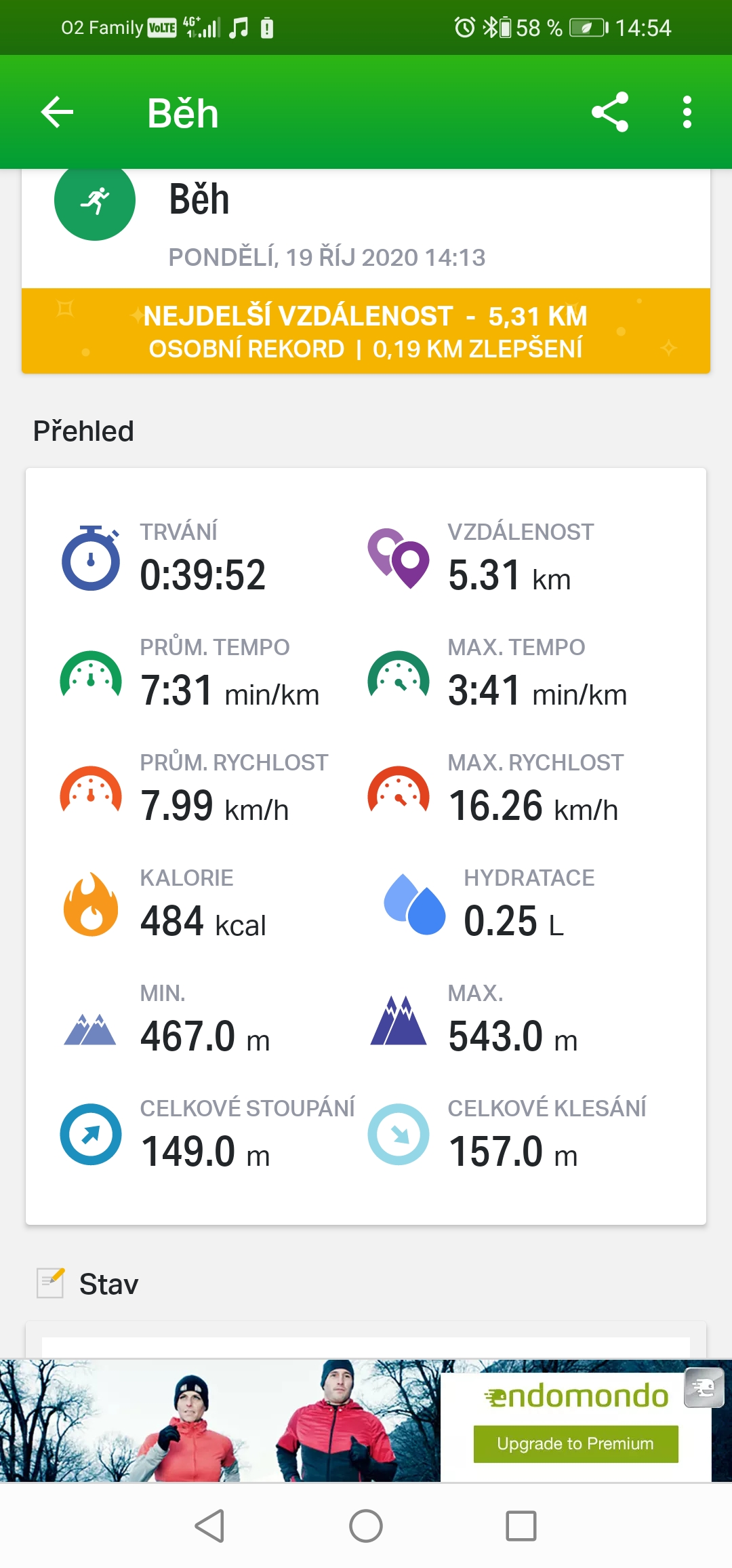732x1568 pixels.
Task: Open the three-dot overflow menu
Action: click(x=687, y=112)
